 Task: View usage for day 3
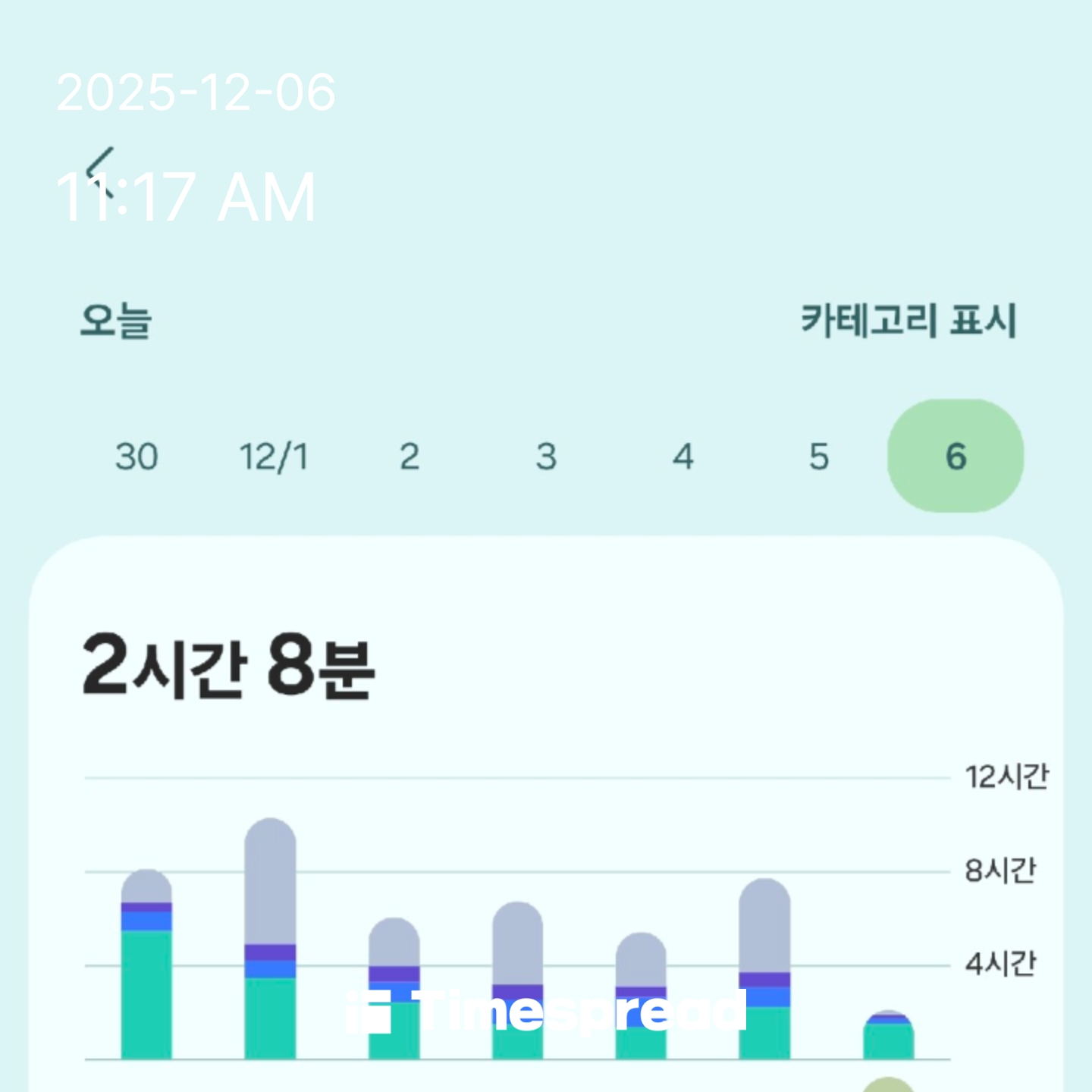(x=546, y=457)
